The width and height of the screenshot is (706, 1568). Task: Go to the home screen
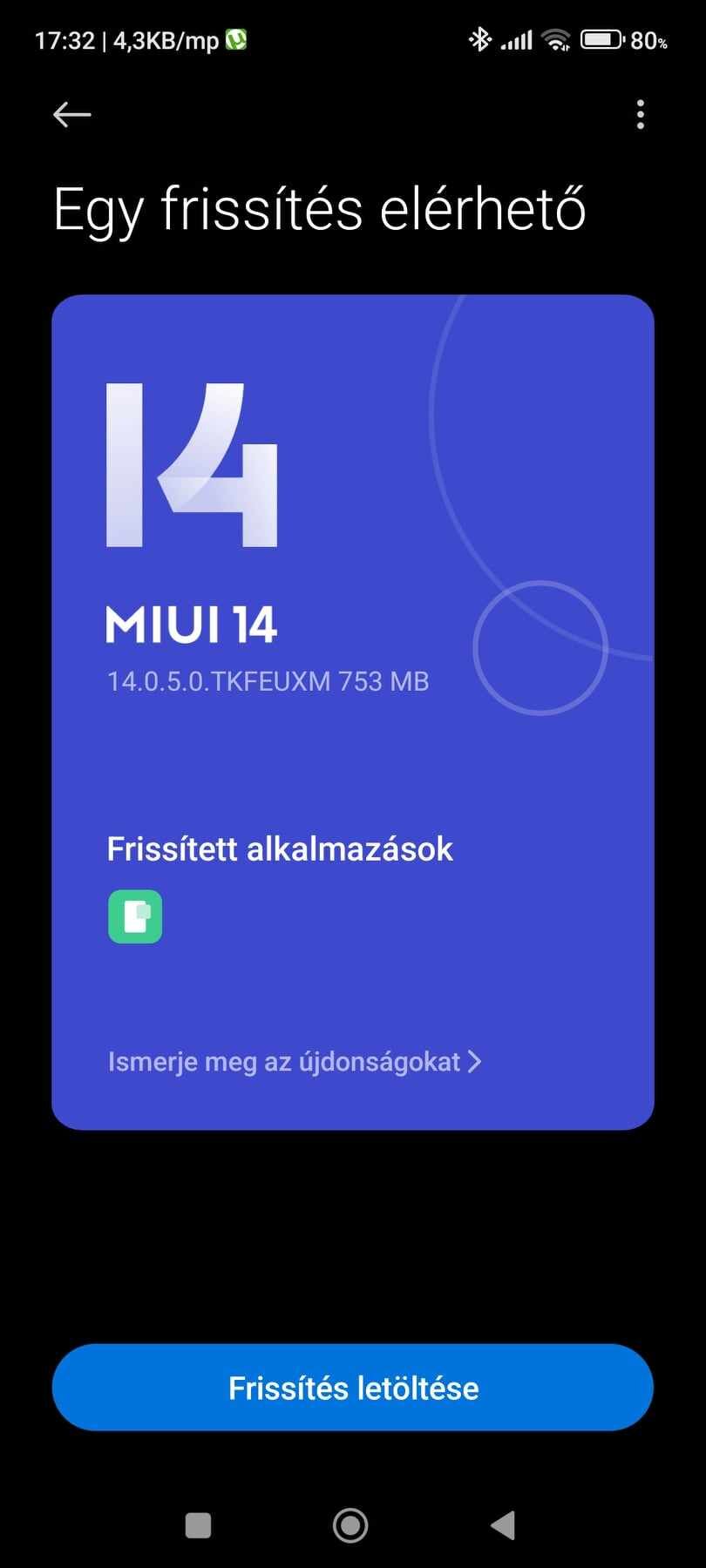(x=350, y=1525)
